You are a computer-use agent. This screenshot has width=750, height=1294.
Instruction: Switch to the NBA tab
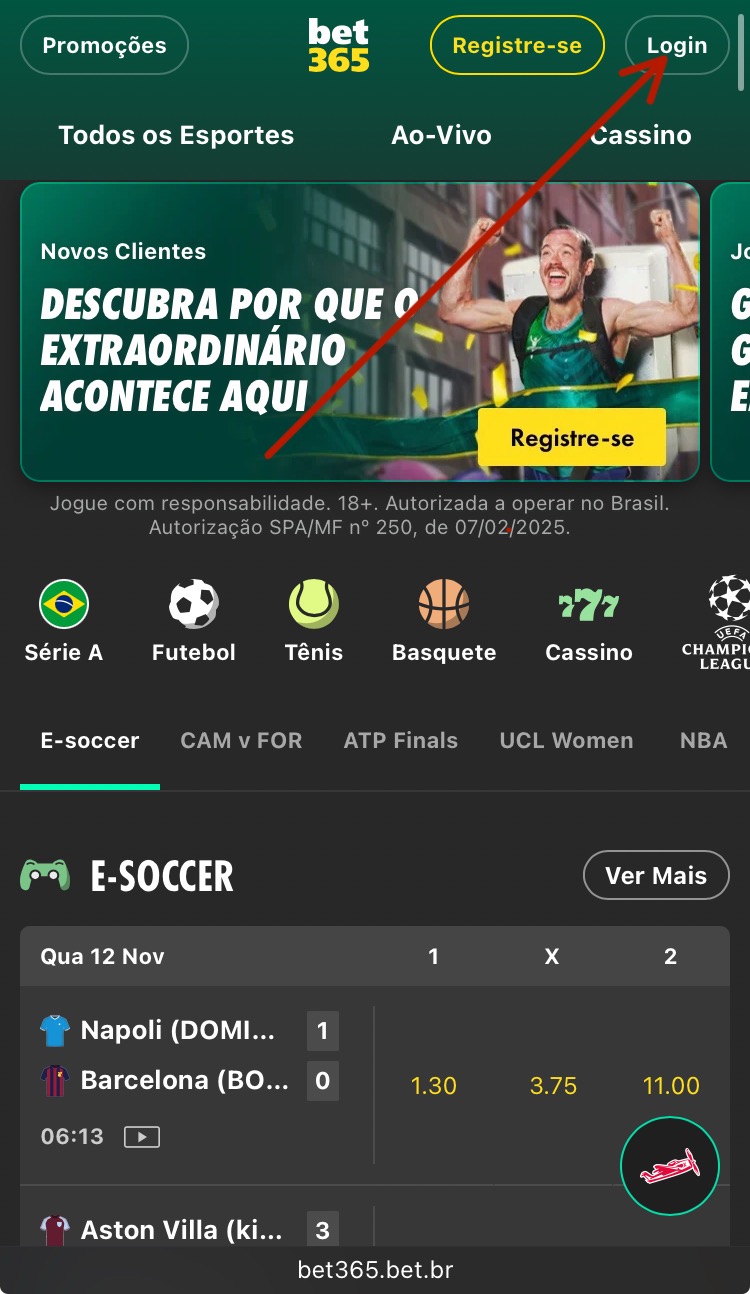[703, 741]
